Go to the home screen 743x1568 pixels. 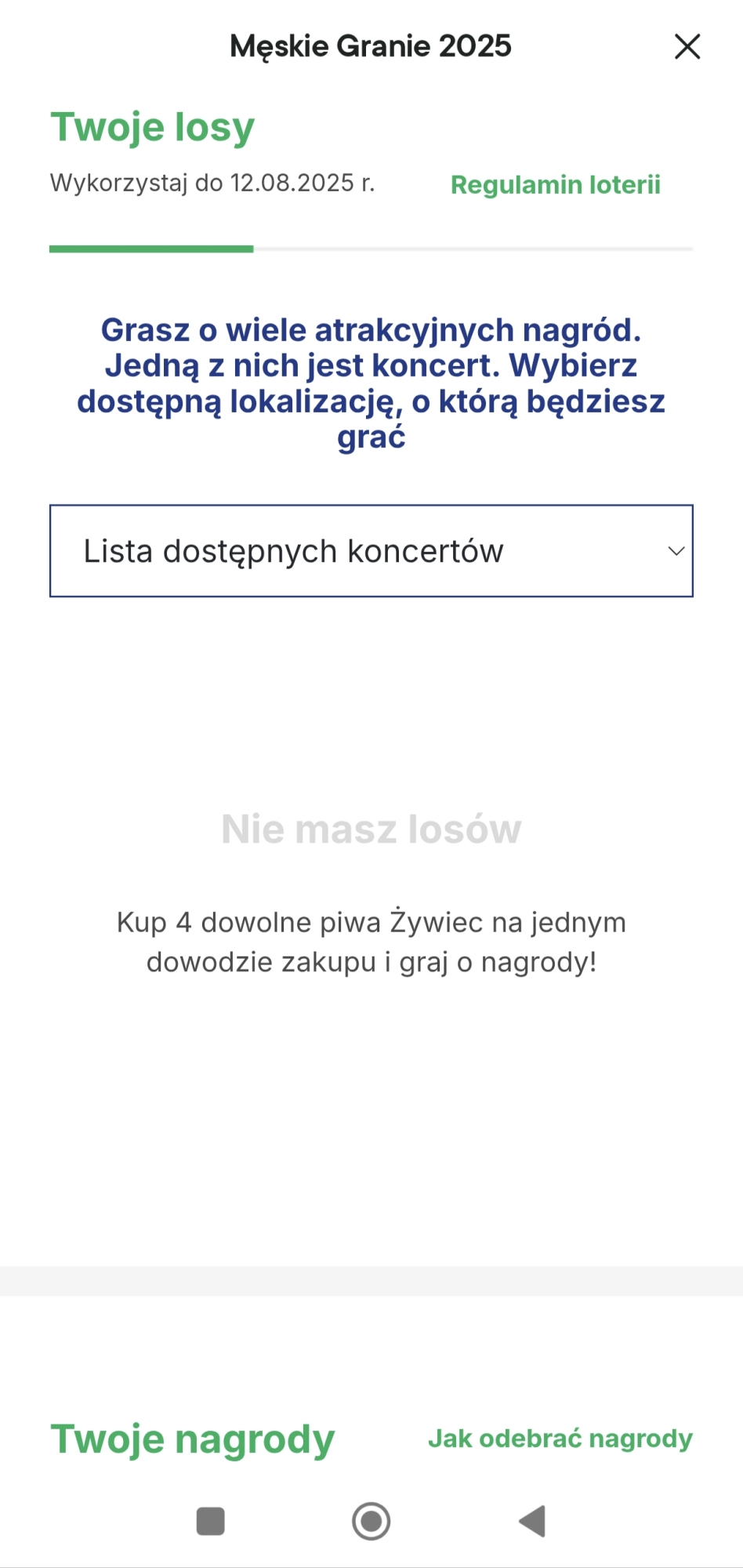click(x=371, y=1521)
